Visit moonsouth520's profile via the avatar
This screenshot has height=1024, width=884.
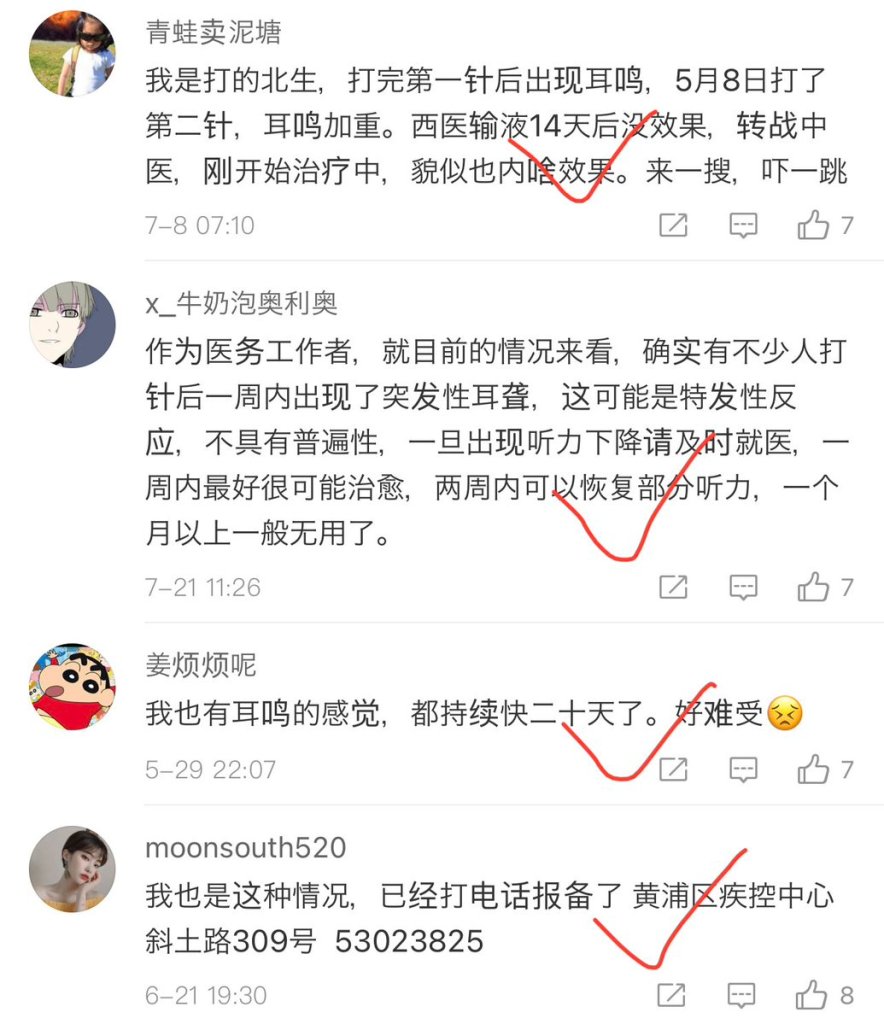pos(71,868)
